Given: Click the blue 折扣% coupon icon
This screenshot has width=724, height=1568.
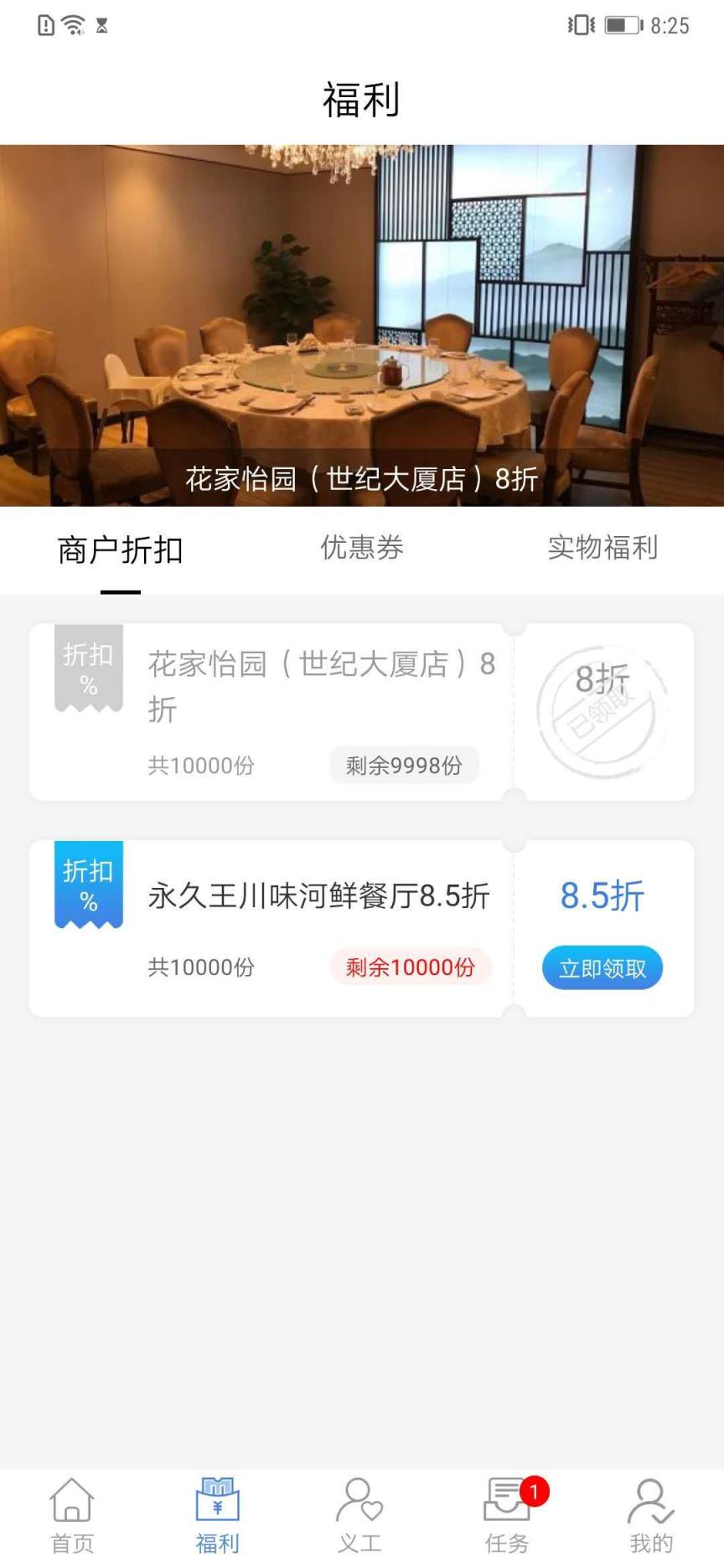Looking at the screenshot, I should pyautogui.click(x=88, y=884).
